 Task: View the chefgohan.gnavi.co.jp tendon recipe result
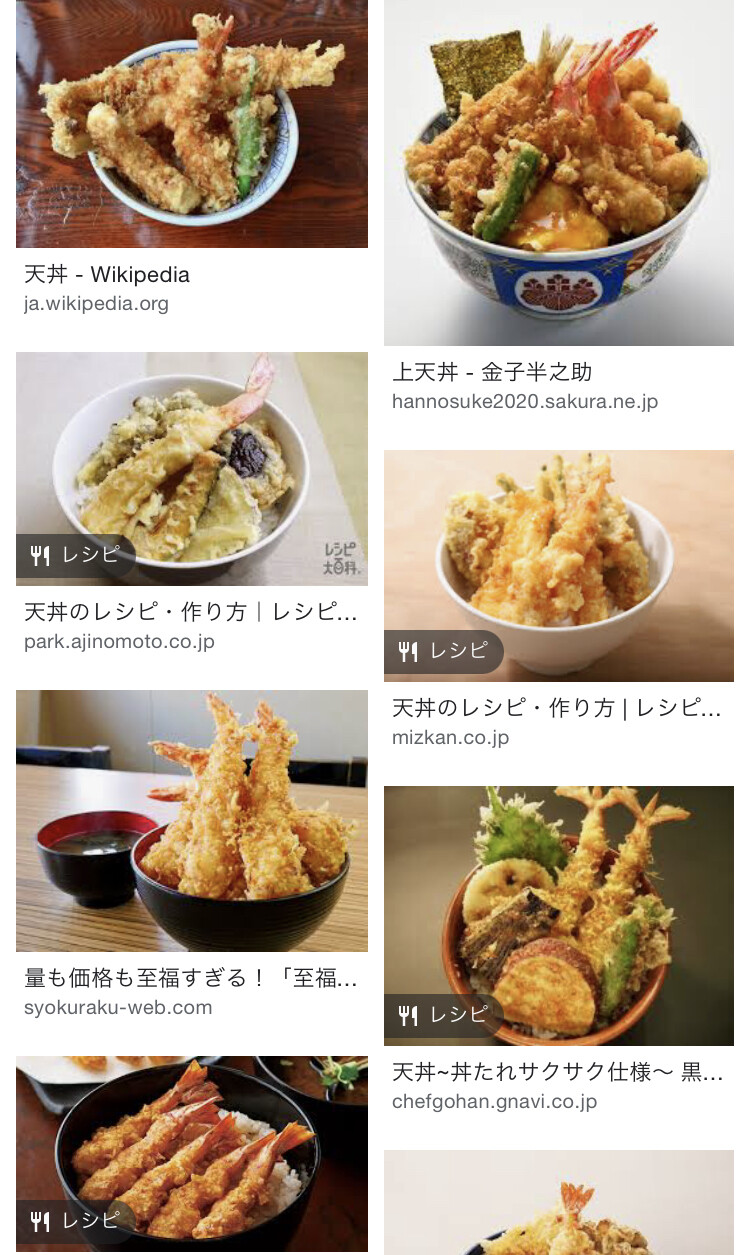point(558,915)
